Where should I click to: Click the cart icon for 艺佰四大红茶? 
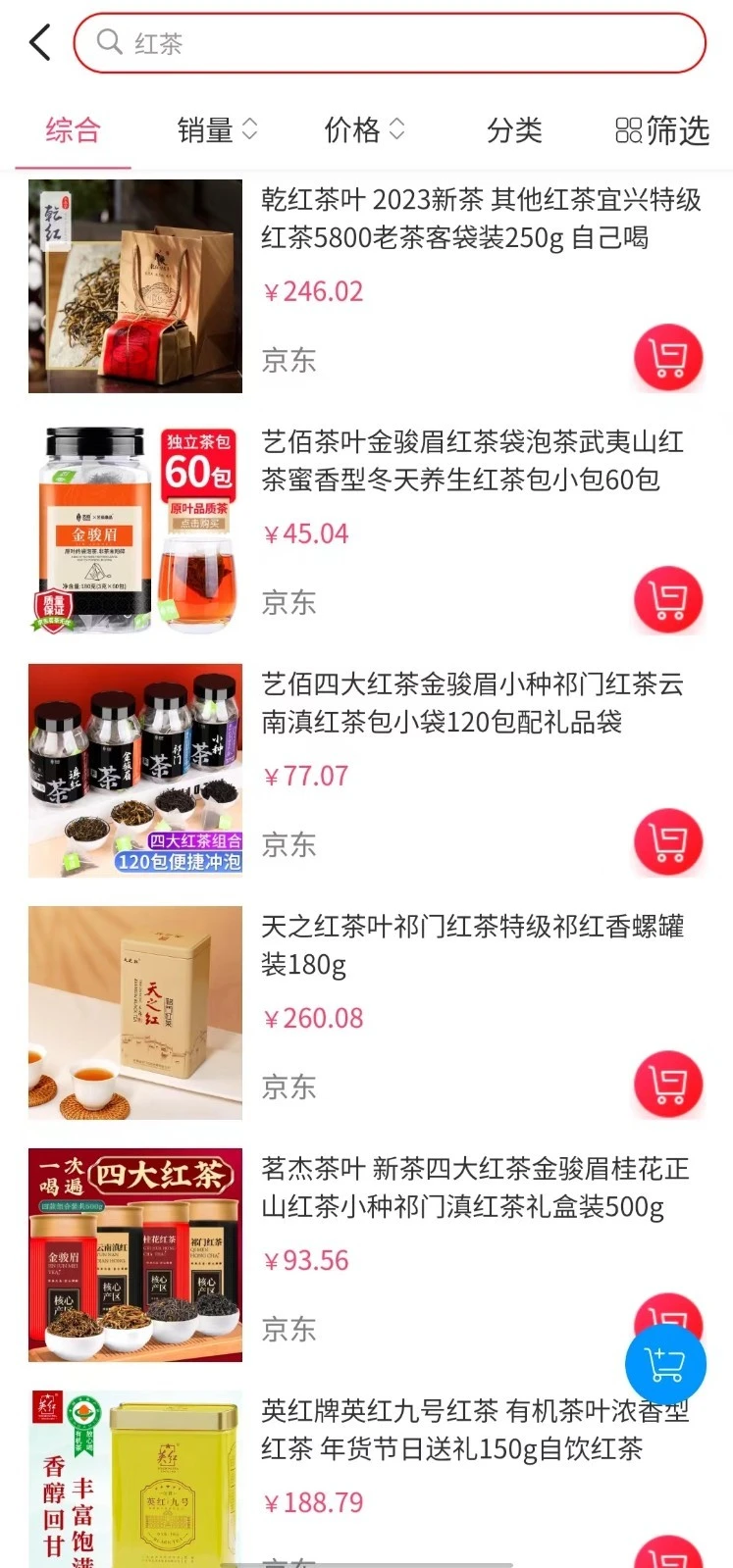[668, 841]
